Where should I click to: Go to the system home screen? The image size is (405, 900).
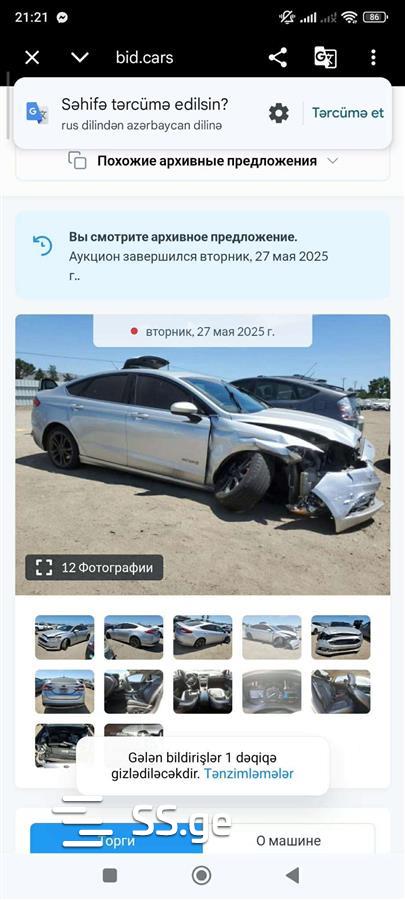coord(201,875)
